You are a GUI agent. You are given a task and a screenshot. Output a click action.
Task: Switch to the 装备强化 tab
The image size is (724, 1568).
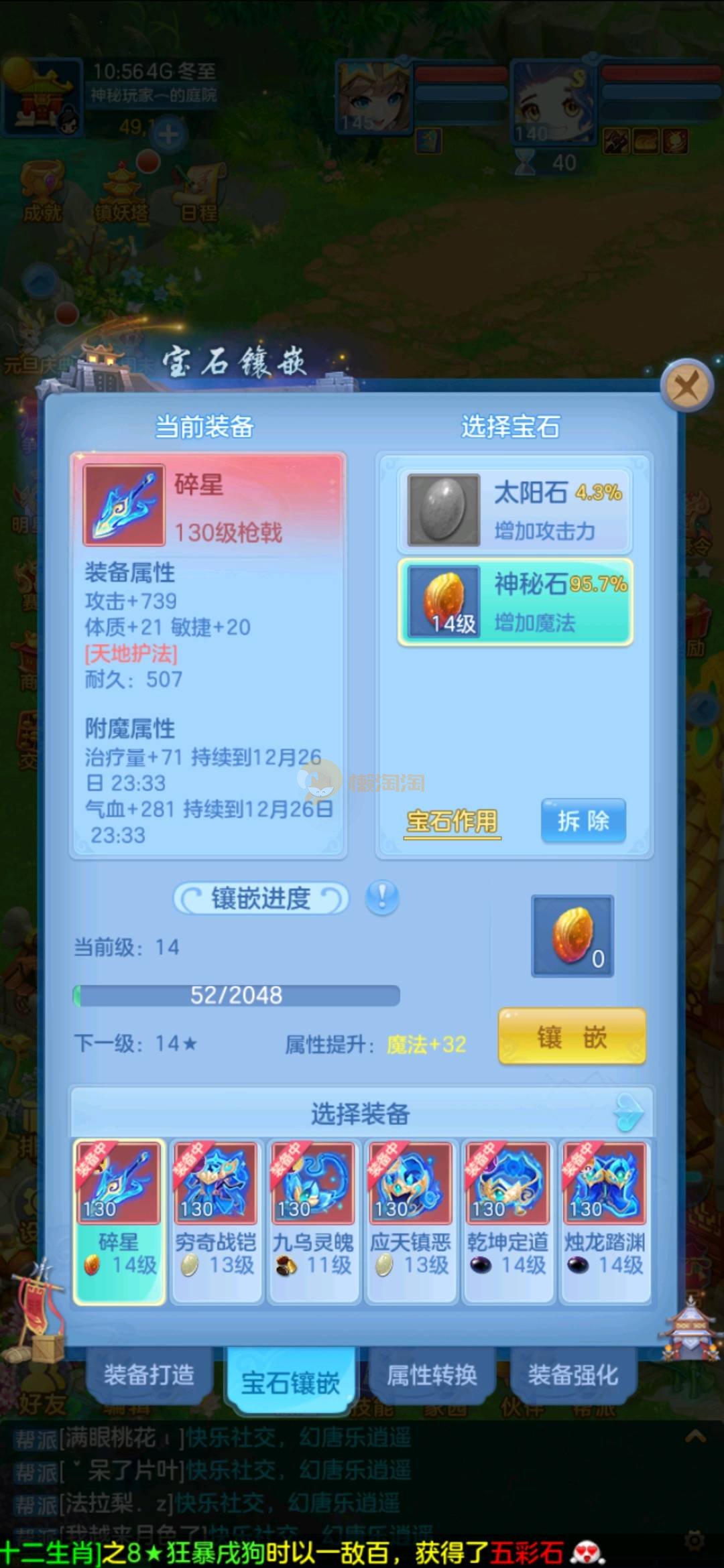point(572,1375)
